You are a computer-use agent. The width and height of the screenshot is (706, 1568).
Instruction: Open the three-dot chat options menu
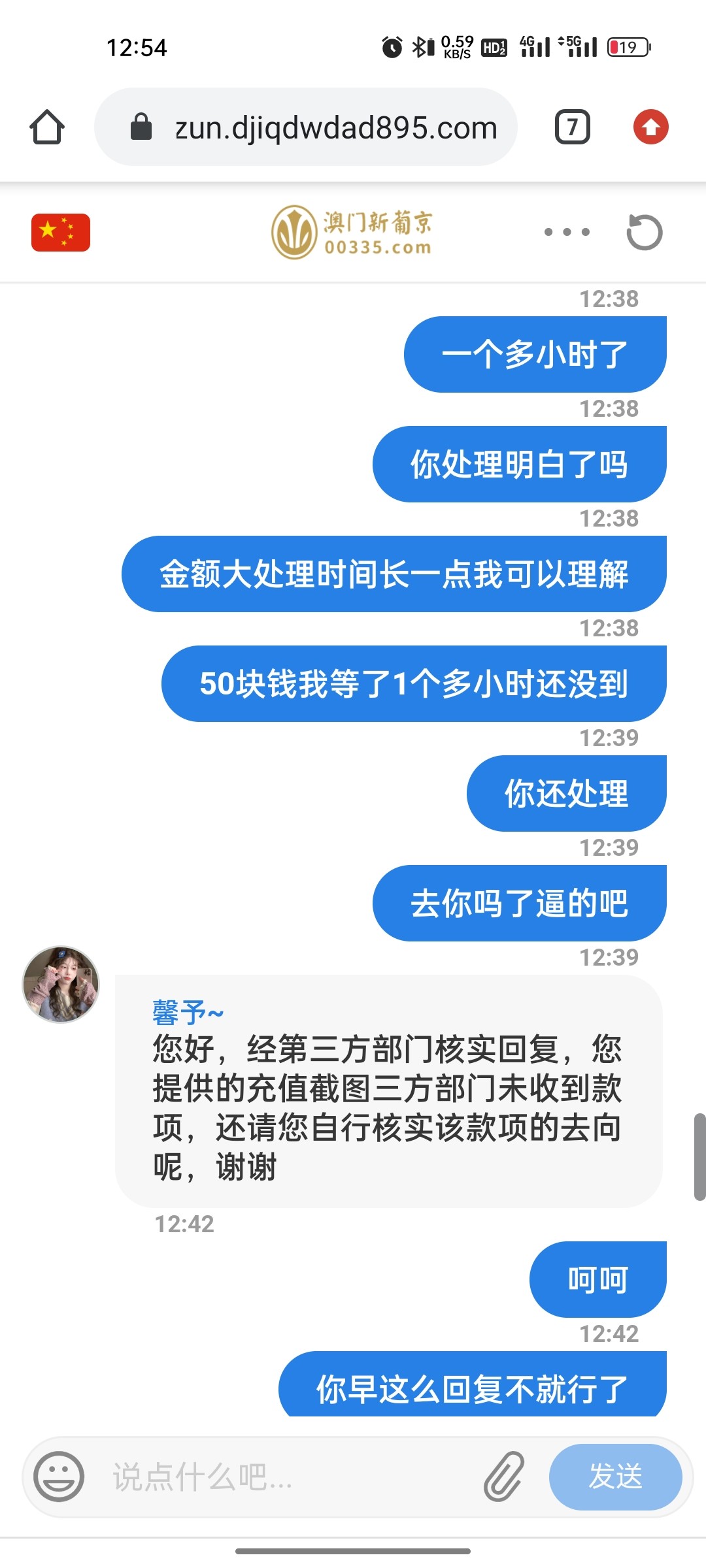pyautogui.click(x=567, y=232)
